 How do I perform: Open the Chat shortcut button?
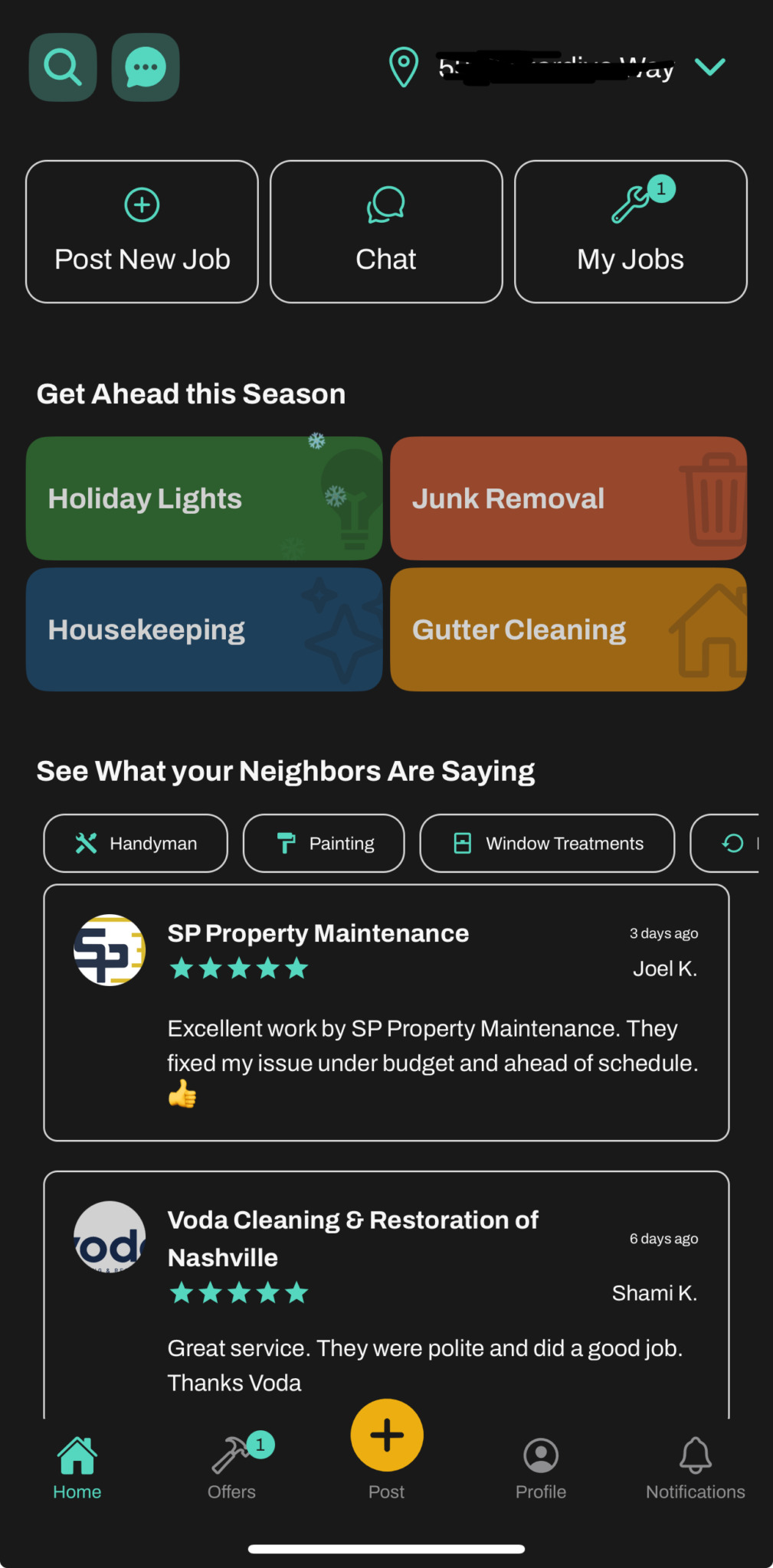tap(386, 232)
